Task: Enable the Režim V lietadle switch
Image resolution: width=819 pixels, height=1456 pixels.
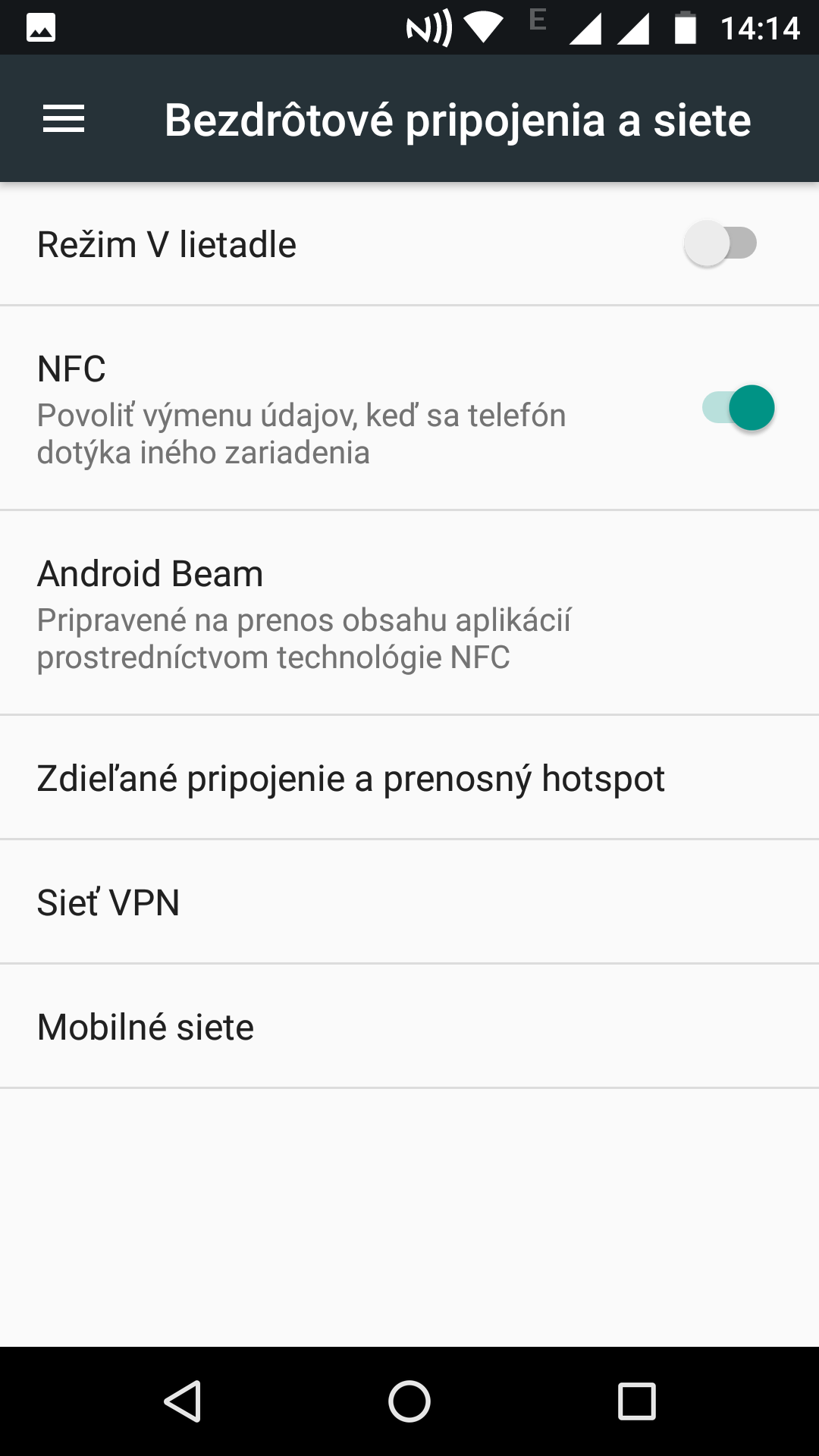Action: [x=720, y=243]
